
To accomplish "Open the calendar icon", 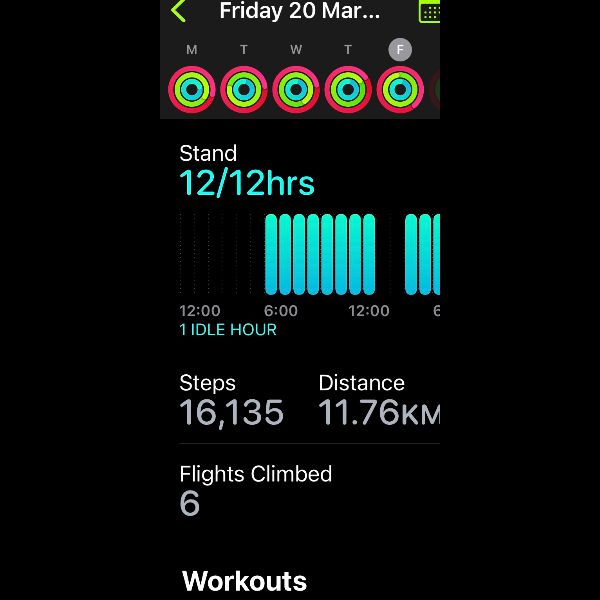I will click(430, 12).
